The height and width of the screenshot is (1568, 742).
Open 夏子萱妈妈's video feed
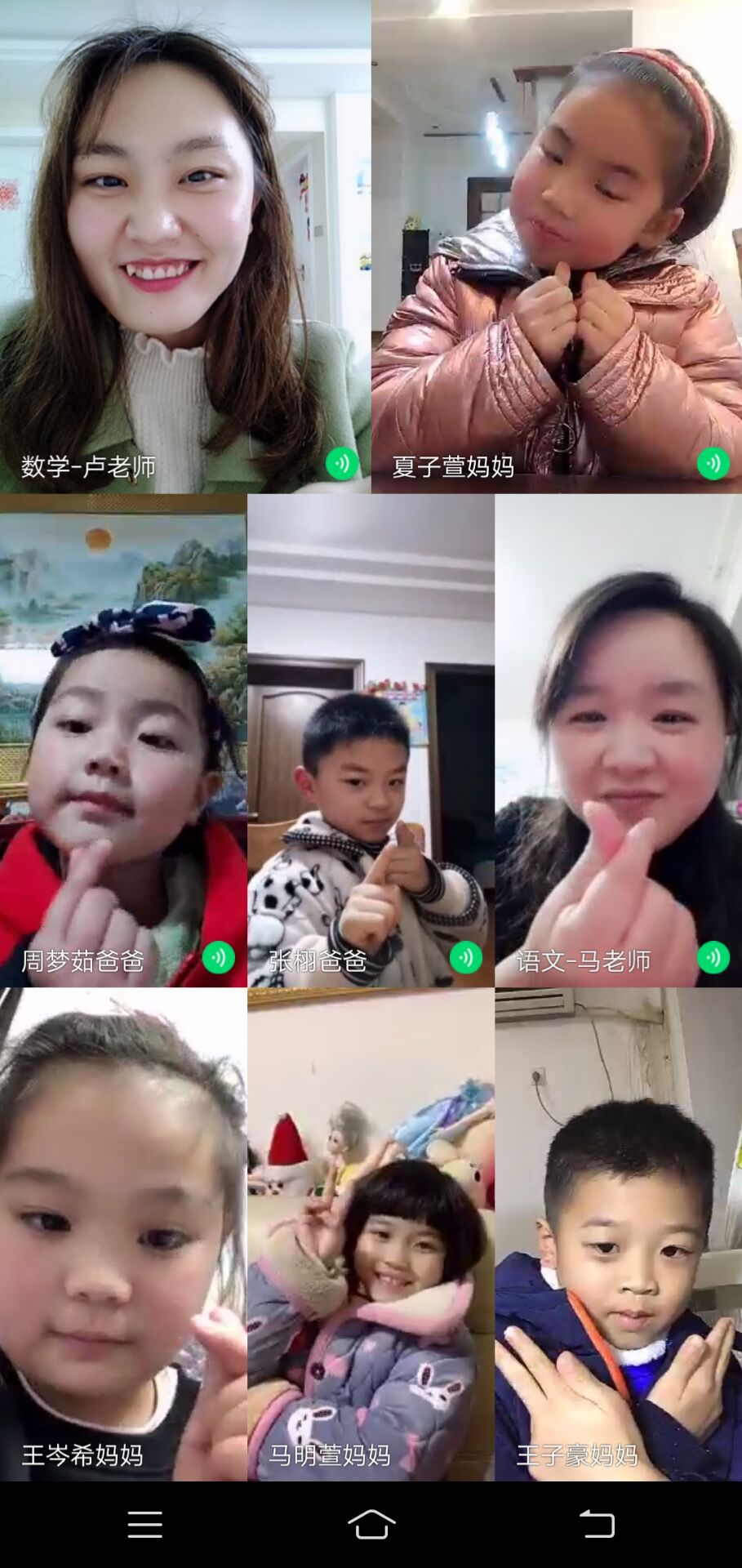[557, 247]
